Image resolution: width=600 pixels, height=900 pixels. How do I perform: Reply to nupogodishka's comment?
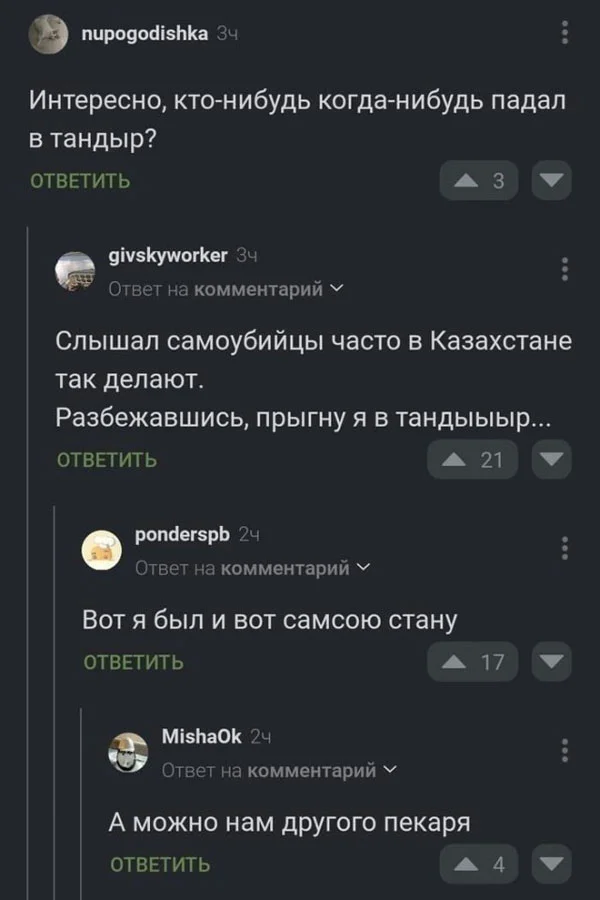coord(80,181)
